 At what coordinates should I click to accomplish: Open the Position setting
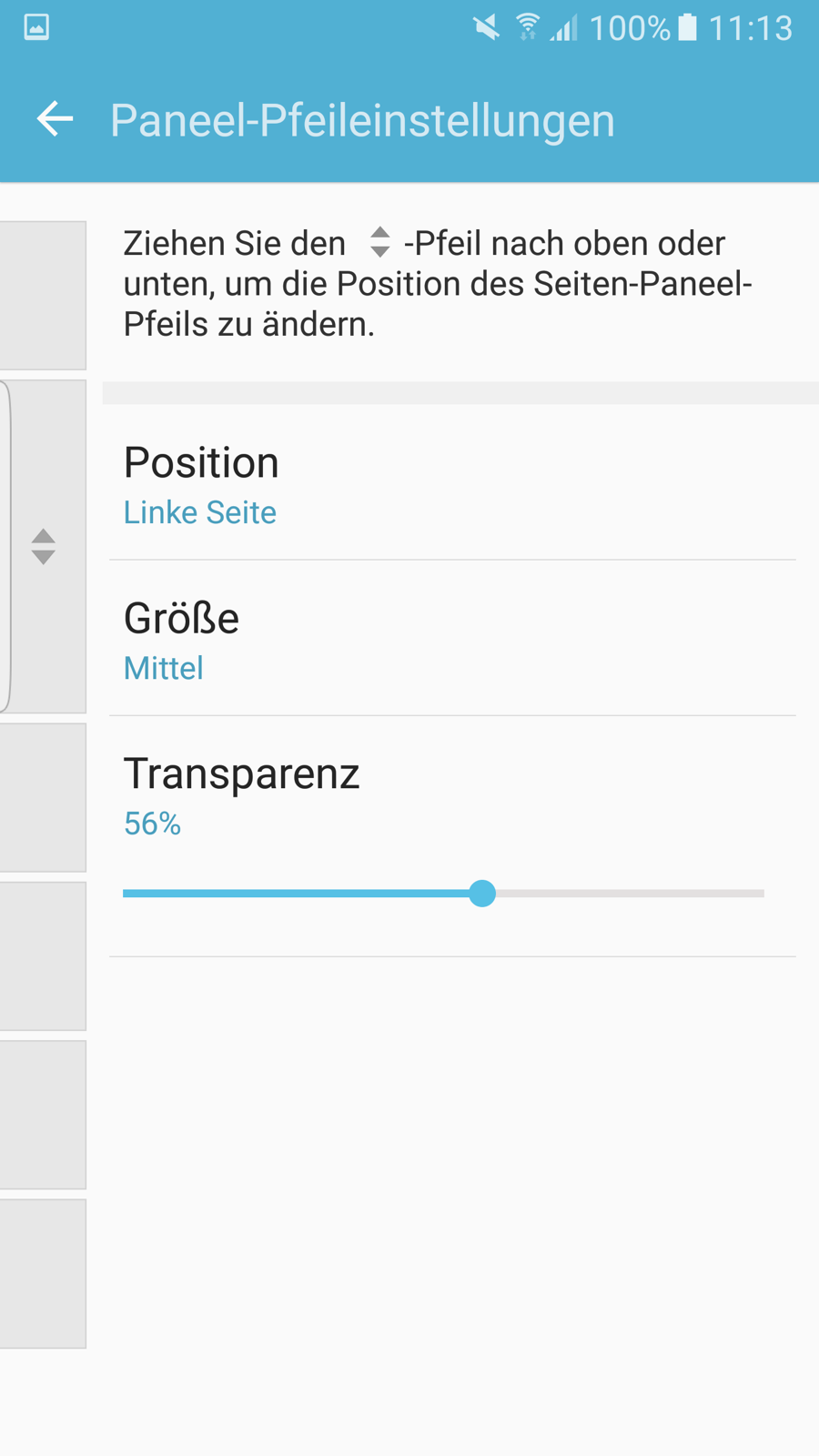pos(451,484)
